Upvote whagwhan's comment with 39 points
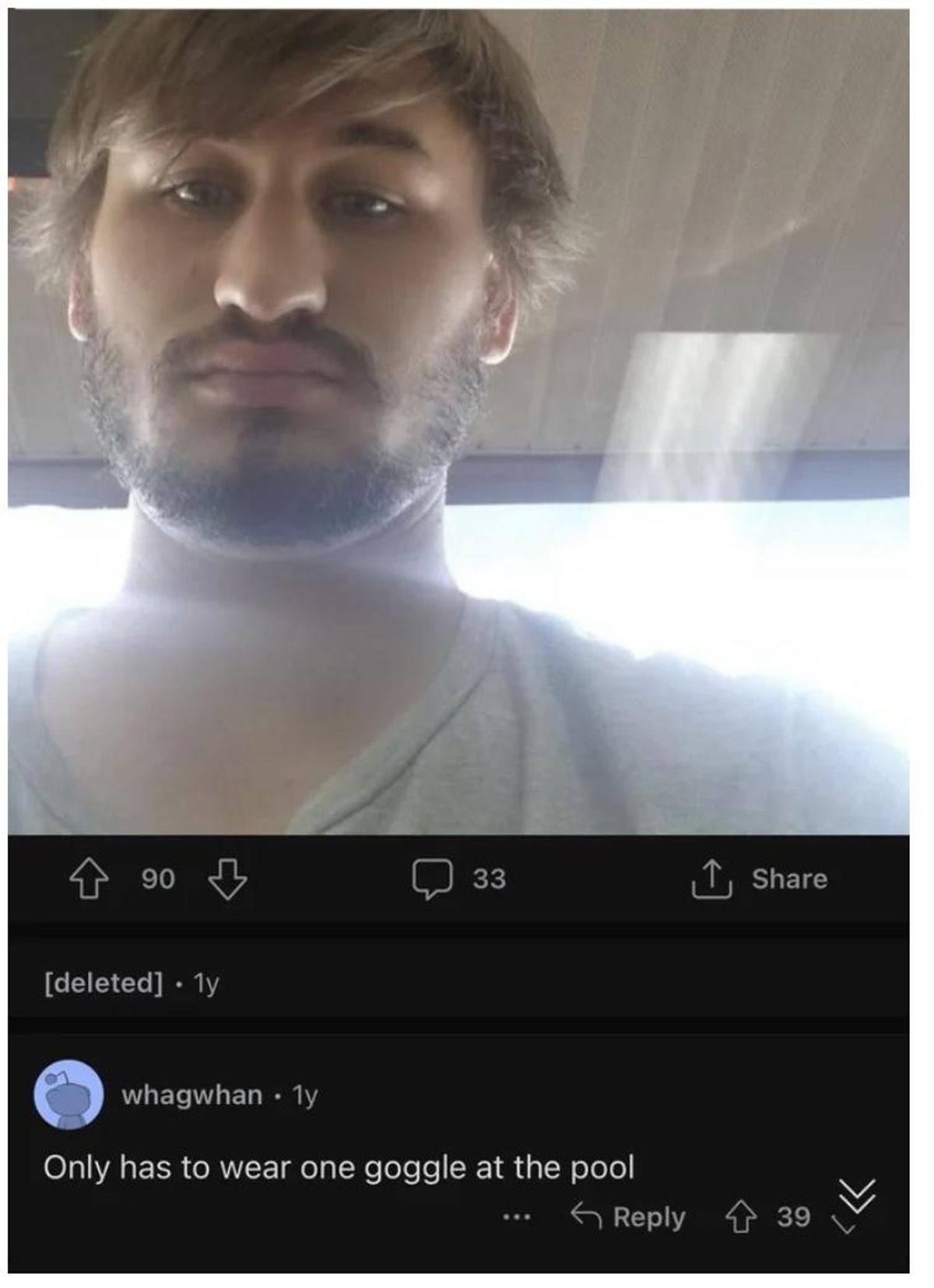Image resolution: width=934 pixels, height=1288 pixels. [739, 1216]
